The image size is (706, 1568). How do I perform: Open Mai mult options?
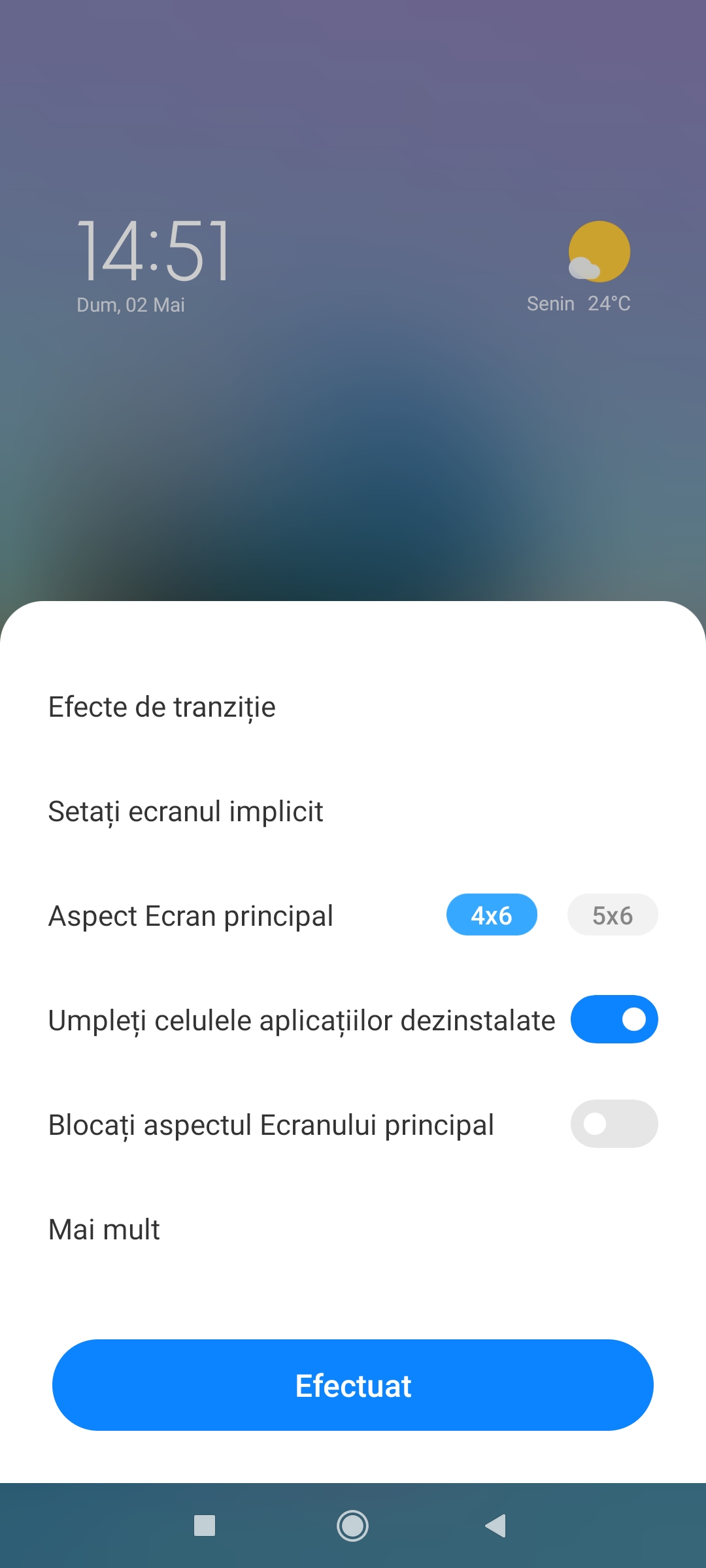coord(353,1230)
